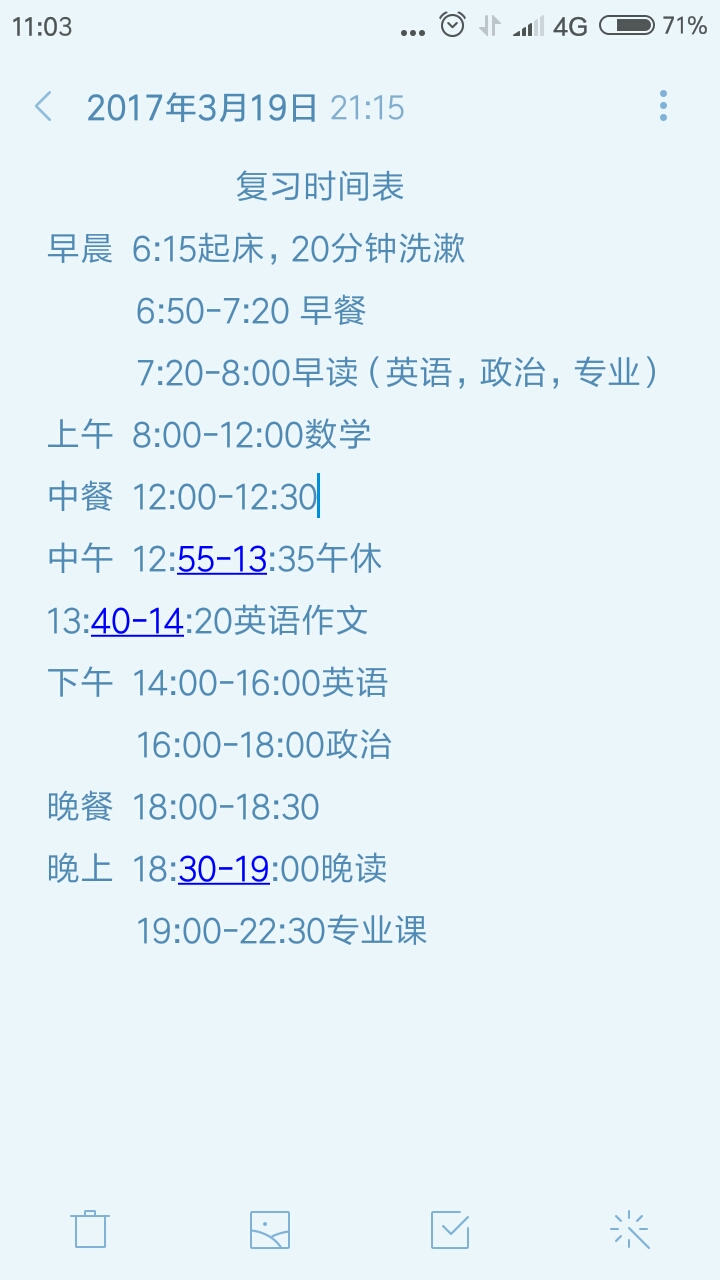Image resolution: width=720 pixels, height=1280 pixels.
Task: Tap the title 复习时间表 to edit it
Action: [320, 186]
